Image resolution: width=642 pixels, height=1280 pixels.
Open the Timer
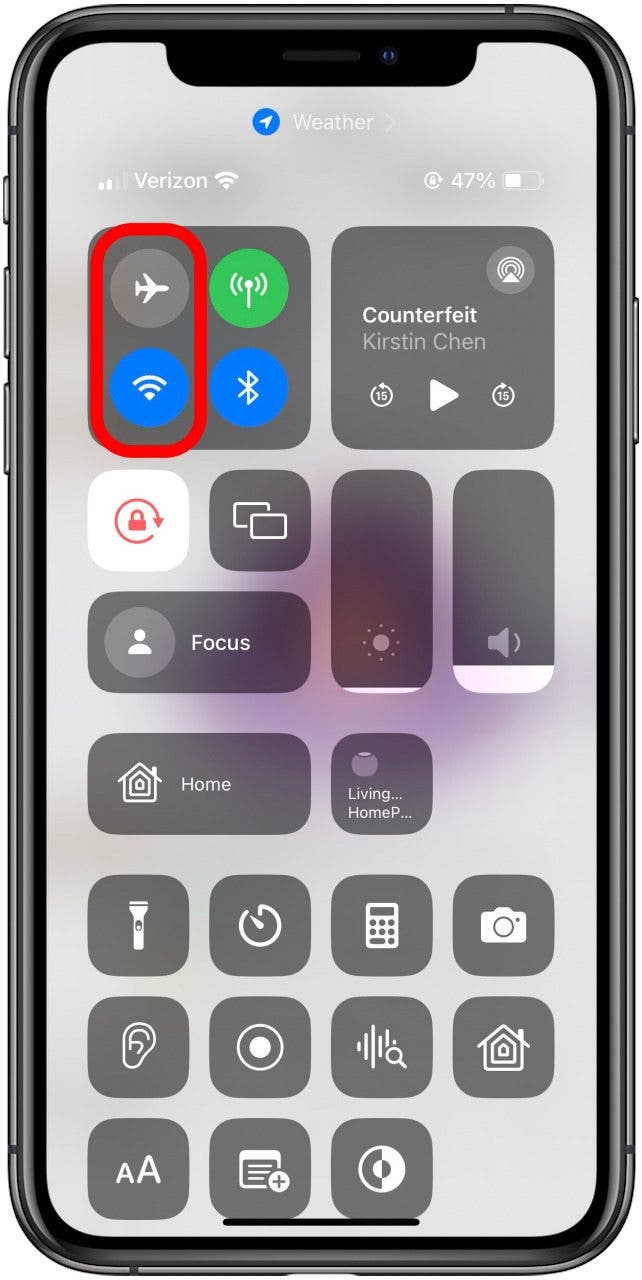(259, 925)
